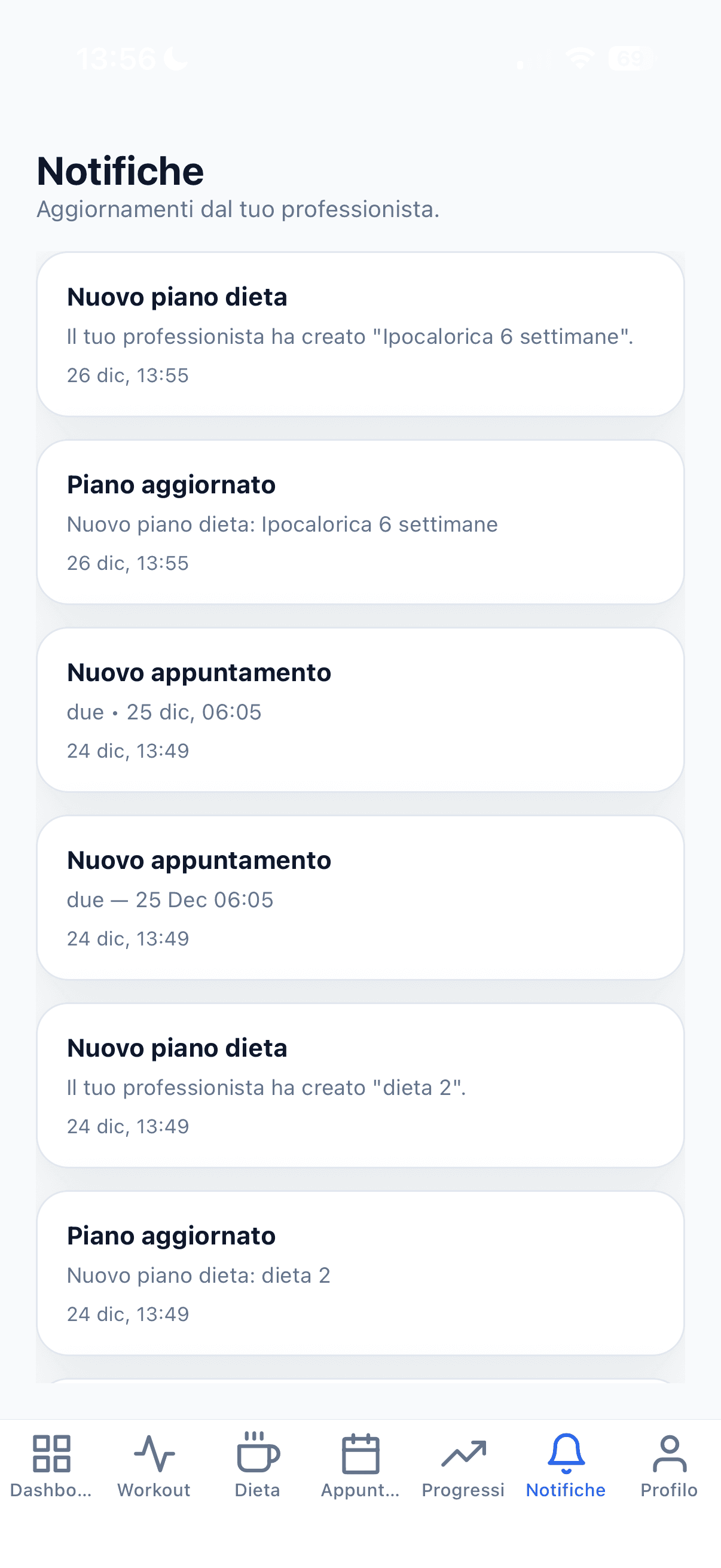
Task: Tap the Notifiche page heading
Action: coord(120,171)
